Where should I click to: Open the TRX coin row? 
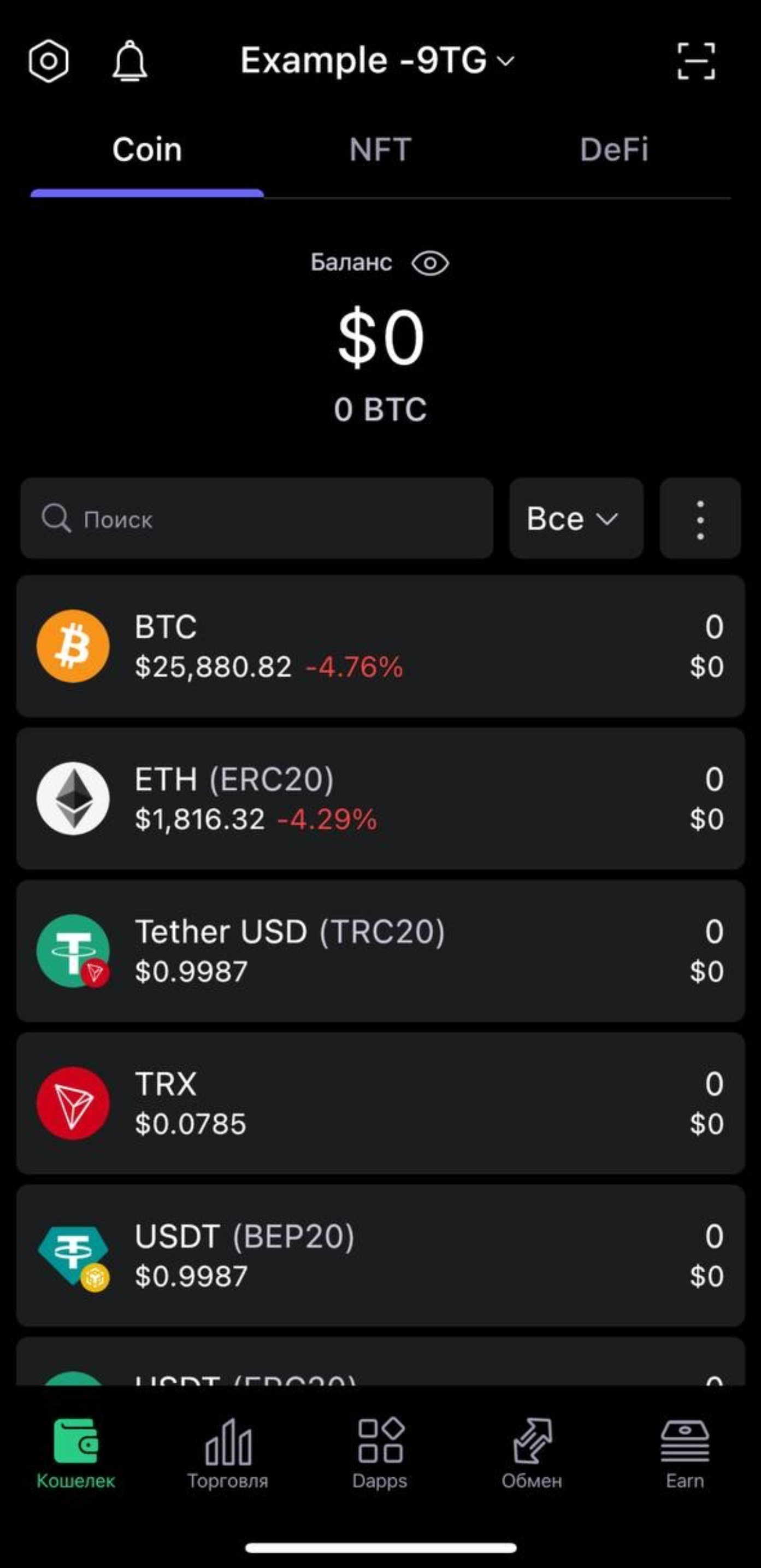[380, 1102]
